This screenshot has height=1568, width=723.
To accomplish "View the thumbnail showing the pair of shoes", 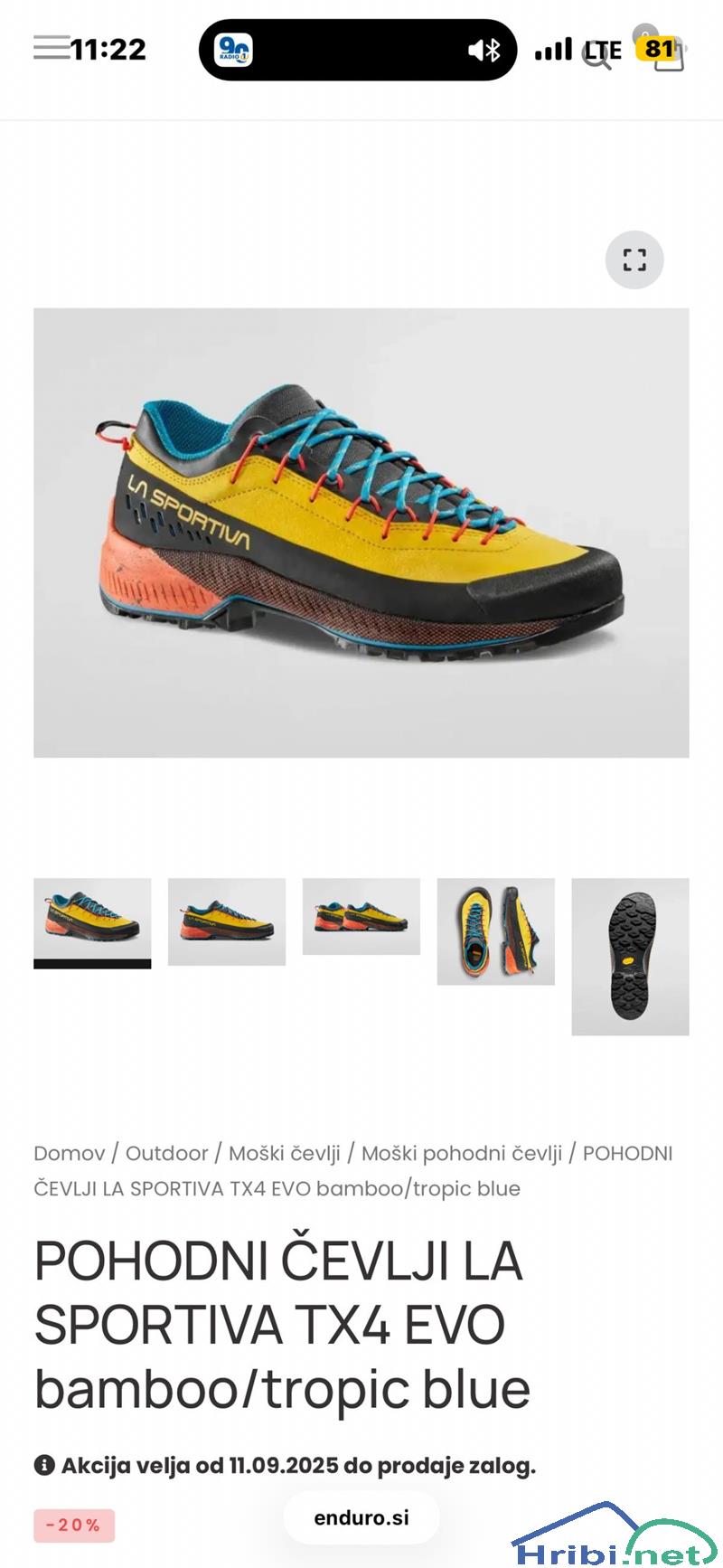I will pyautogui.click(x=361, y=916).
